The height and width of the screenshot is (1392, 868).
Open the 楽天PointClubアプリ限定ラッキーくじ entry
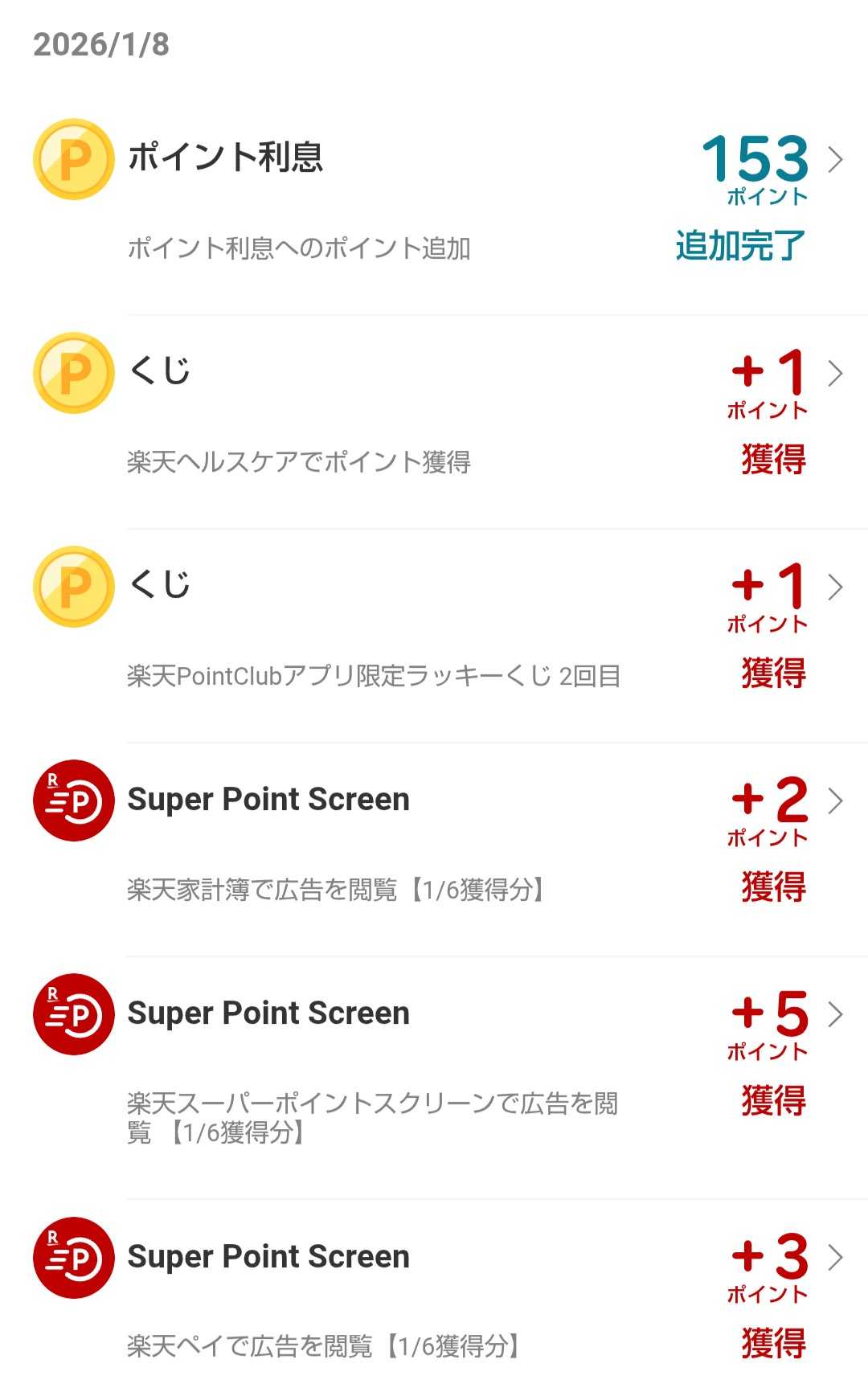(434, 632)
